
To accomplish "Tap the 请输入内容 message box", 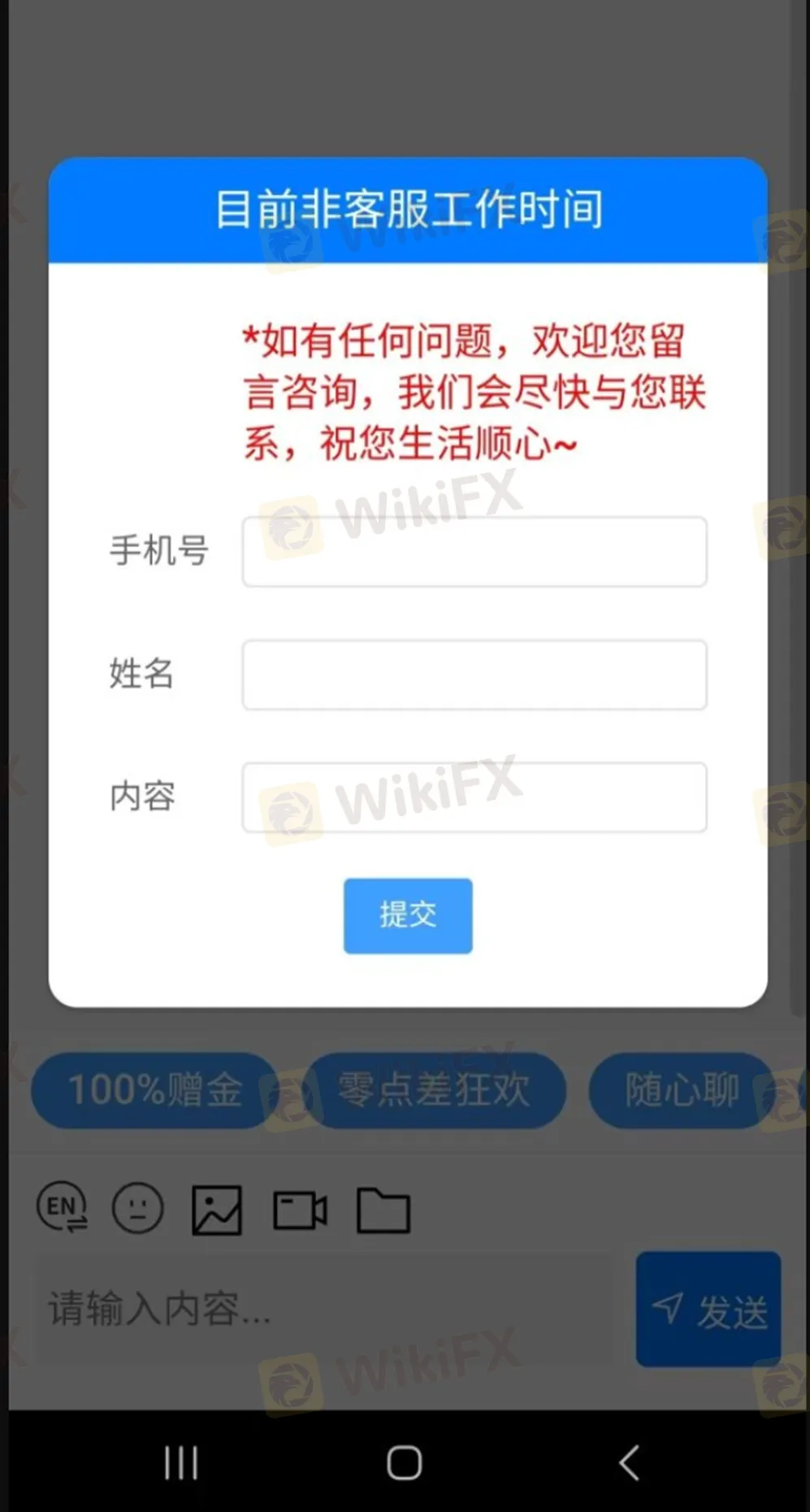I will pos(325,1309).
